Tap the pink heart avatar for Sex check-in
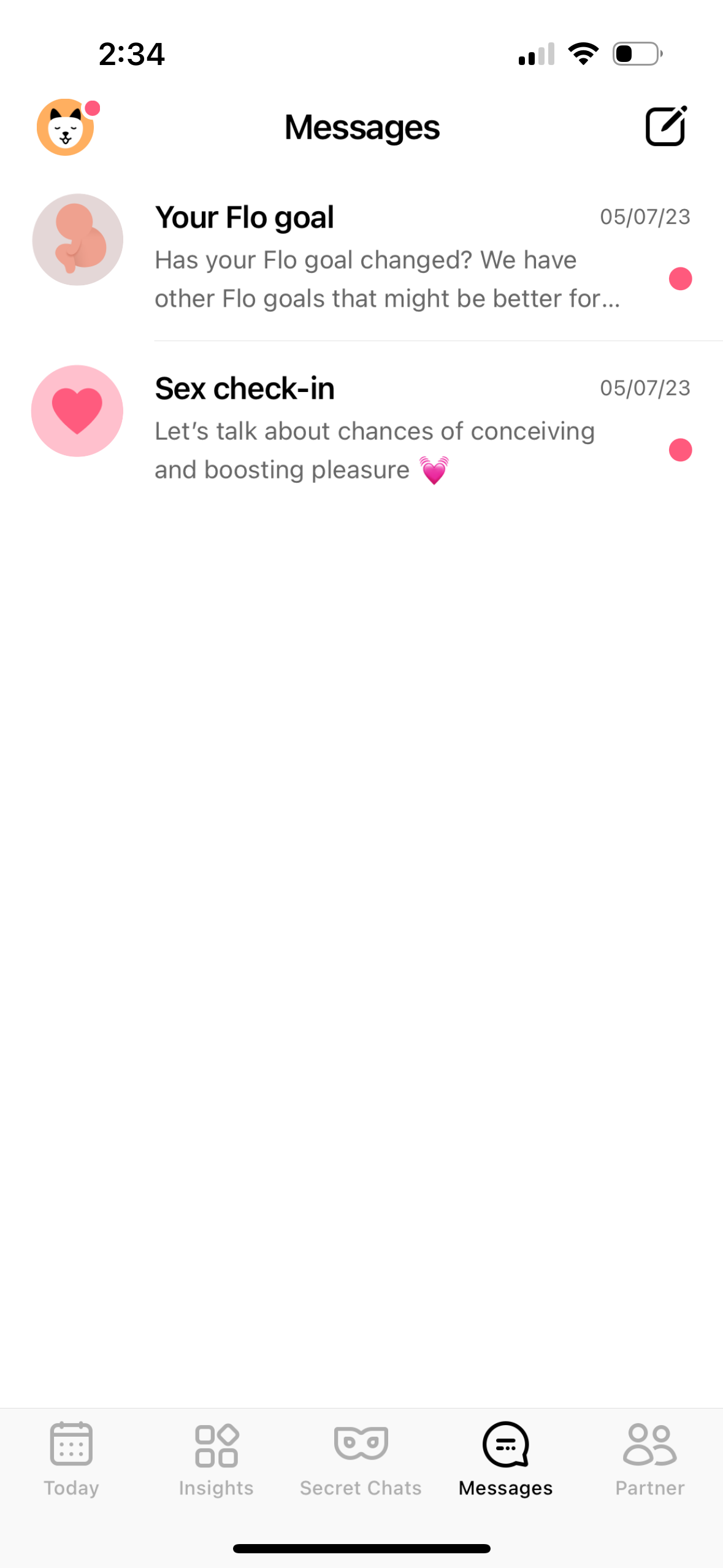 (77, 411)
